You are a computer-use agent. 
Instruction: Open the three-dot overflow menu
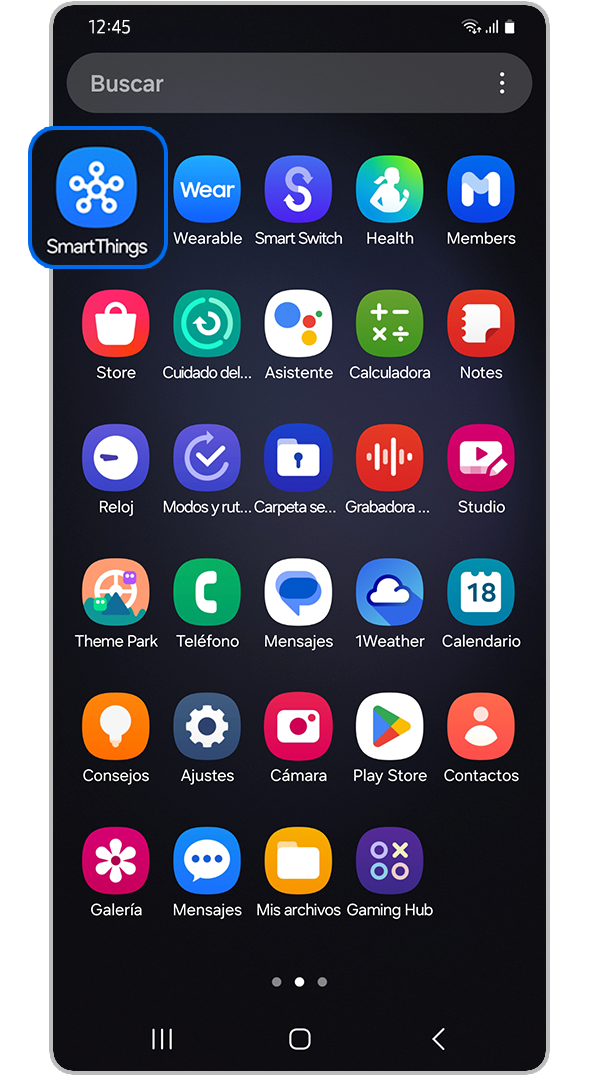click(x=502, y=84)
